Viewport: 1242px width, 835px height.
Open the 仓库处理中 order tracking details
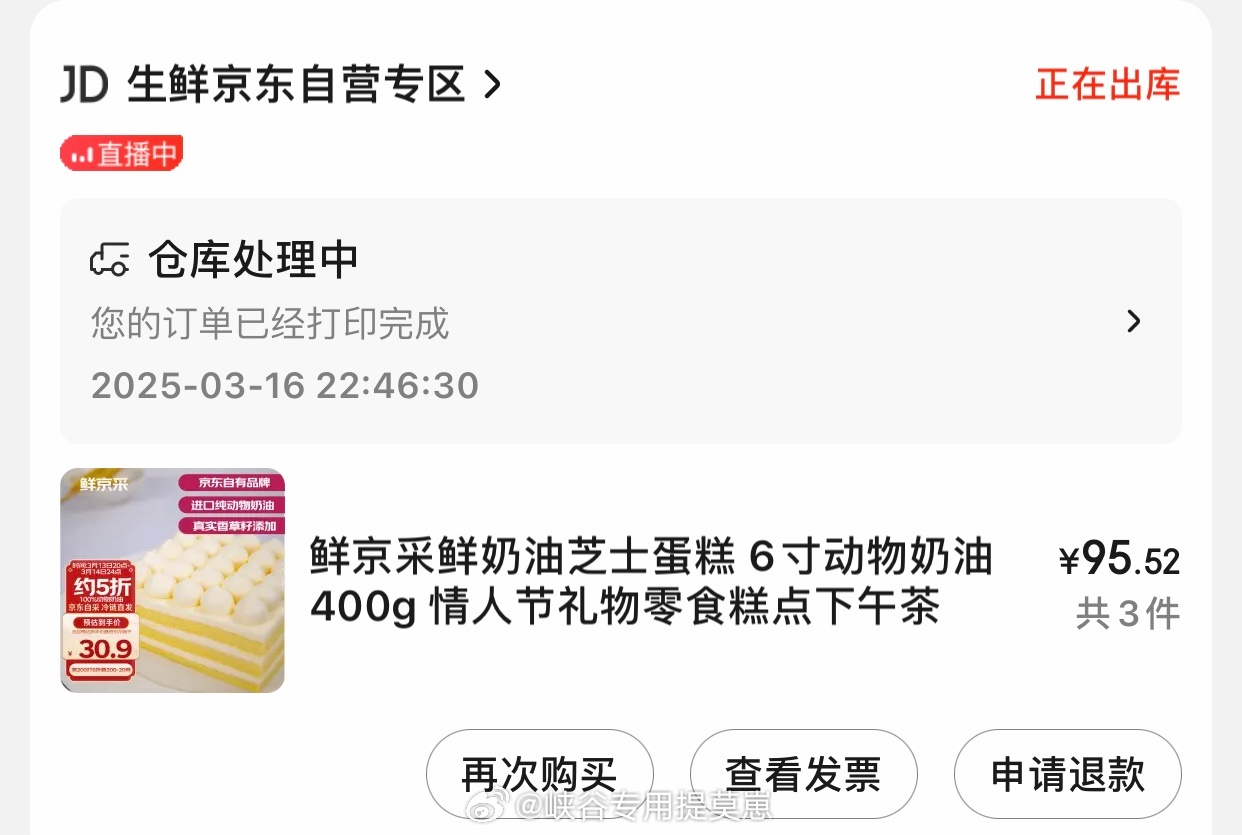tap(620, 321)
